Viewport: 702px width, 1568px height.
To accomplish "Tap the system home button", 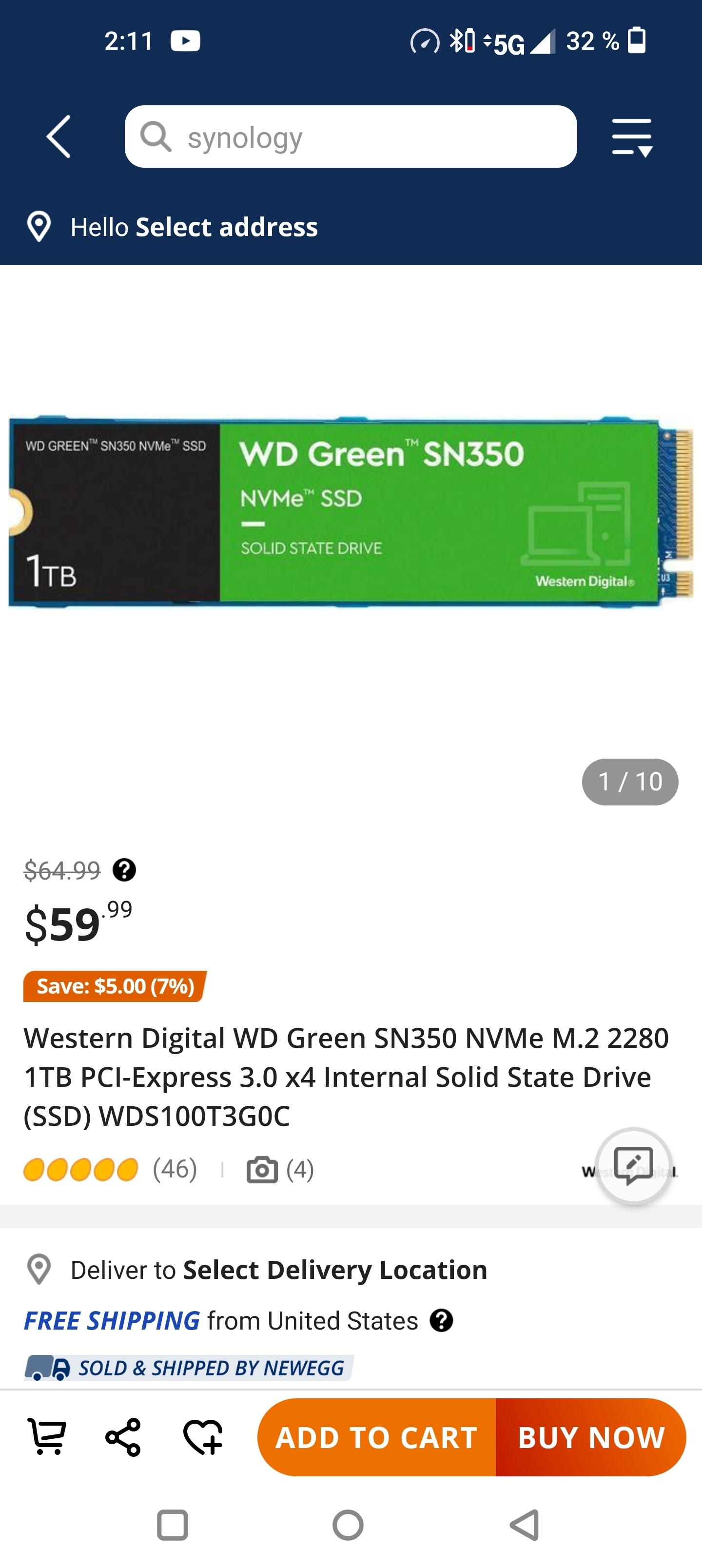I will pyautogui.click(x=348, y=1526).
